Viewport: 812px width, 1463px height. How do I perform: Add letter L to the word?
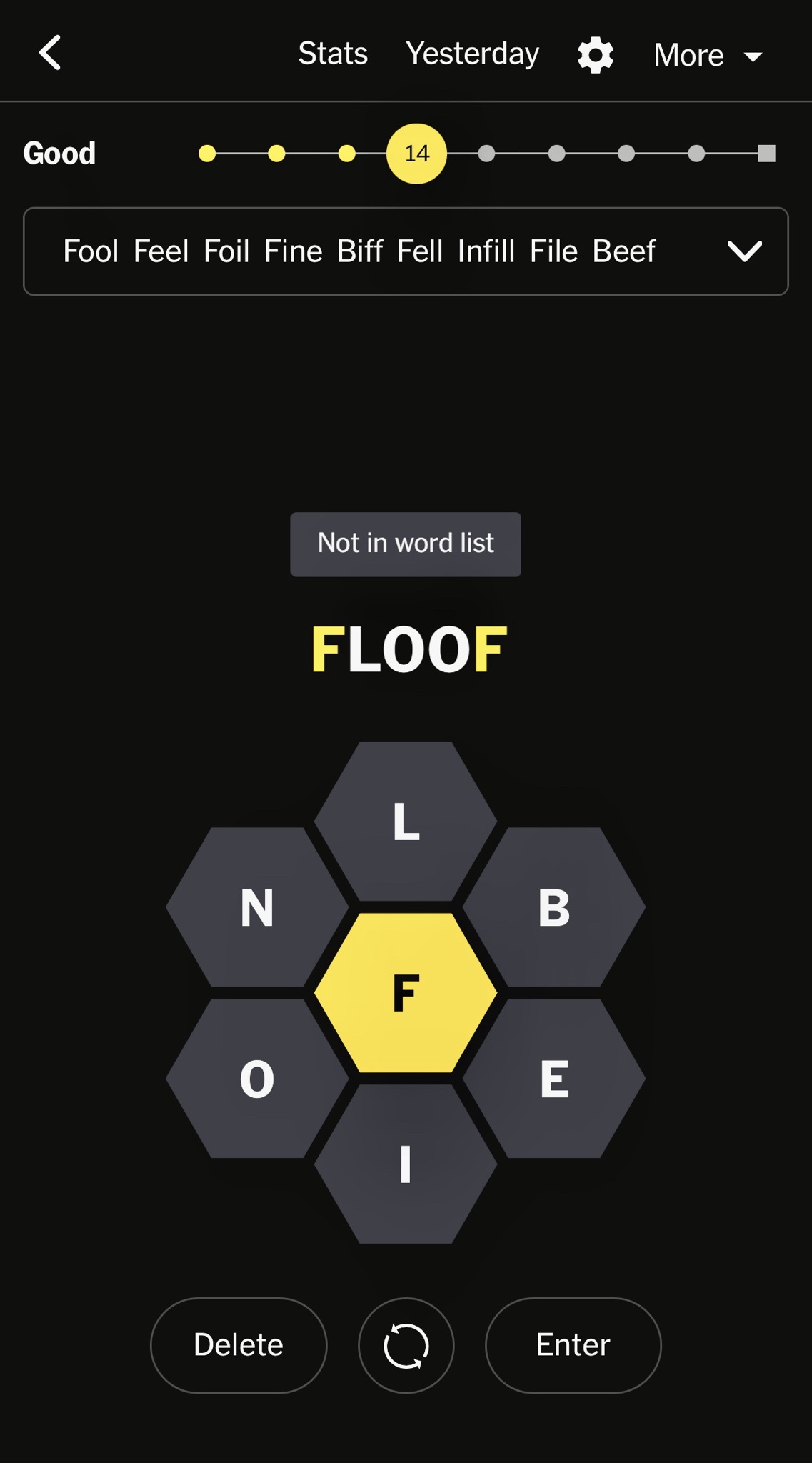[406, 822]
